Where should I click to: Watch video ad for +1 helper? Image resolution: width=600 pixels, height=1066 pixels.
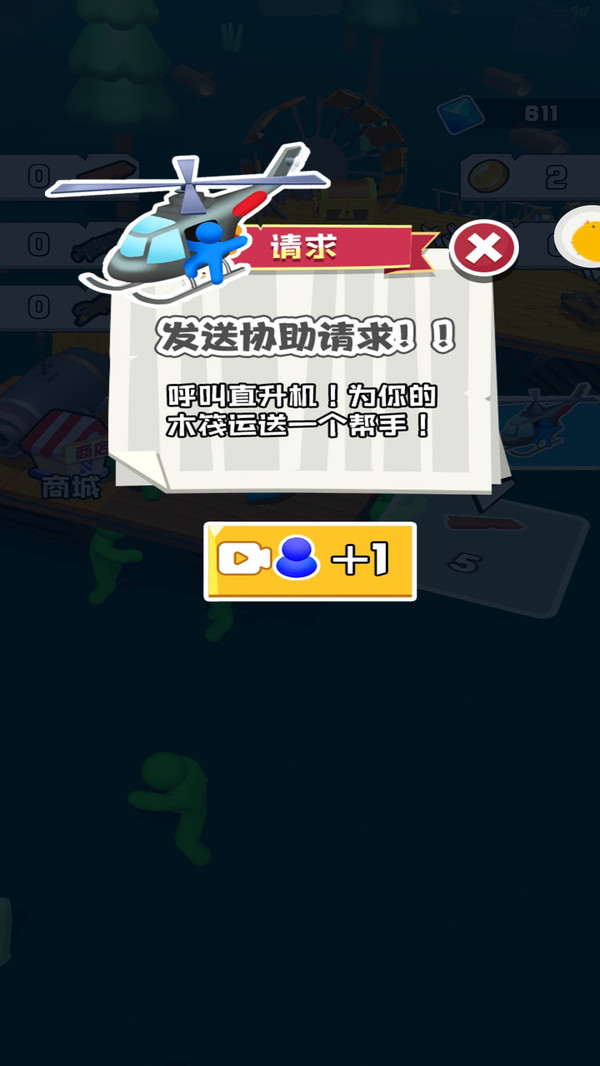coord(310,561)
